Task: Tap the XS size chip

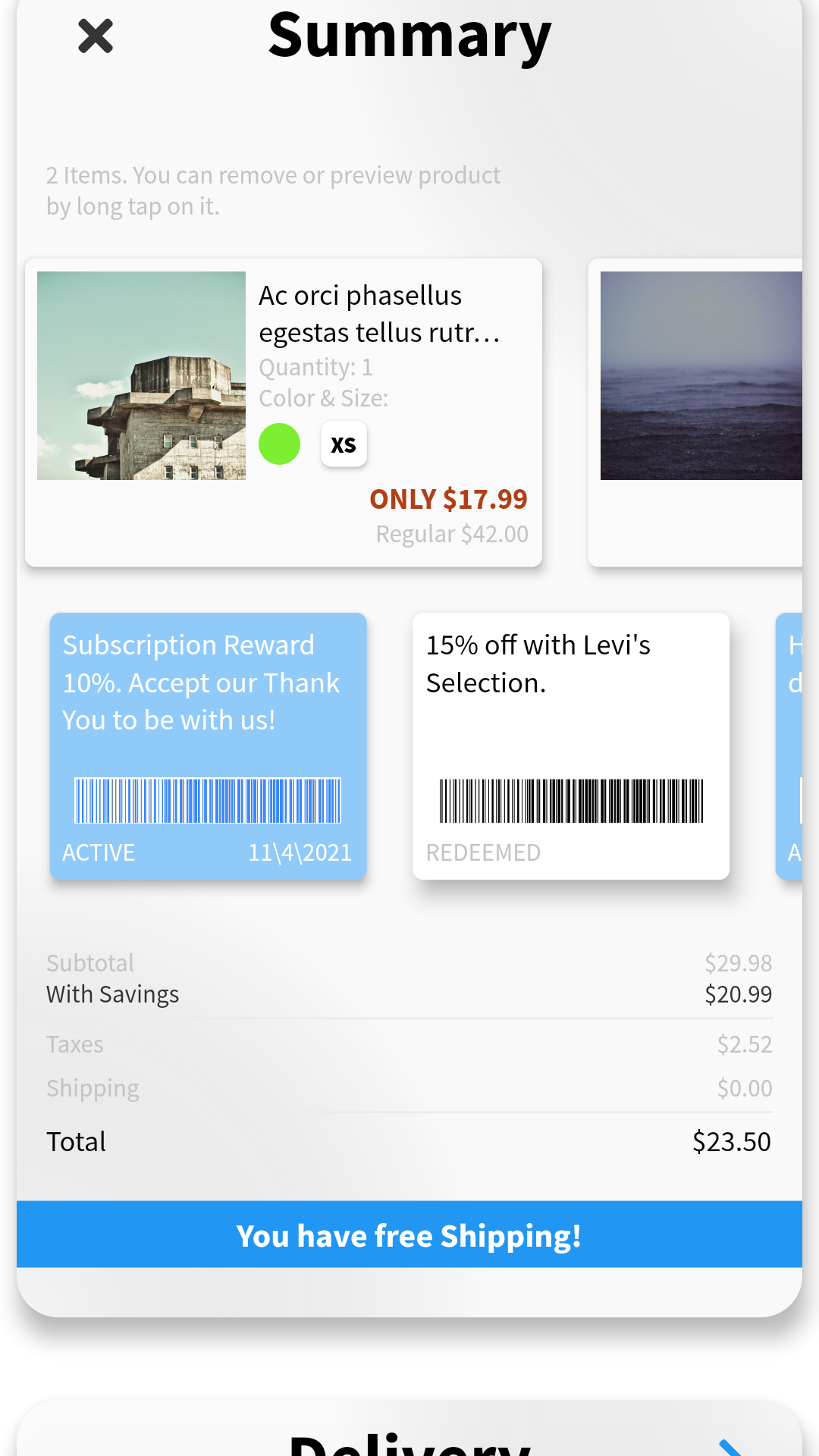Action: [344, 444]
